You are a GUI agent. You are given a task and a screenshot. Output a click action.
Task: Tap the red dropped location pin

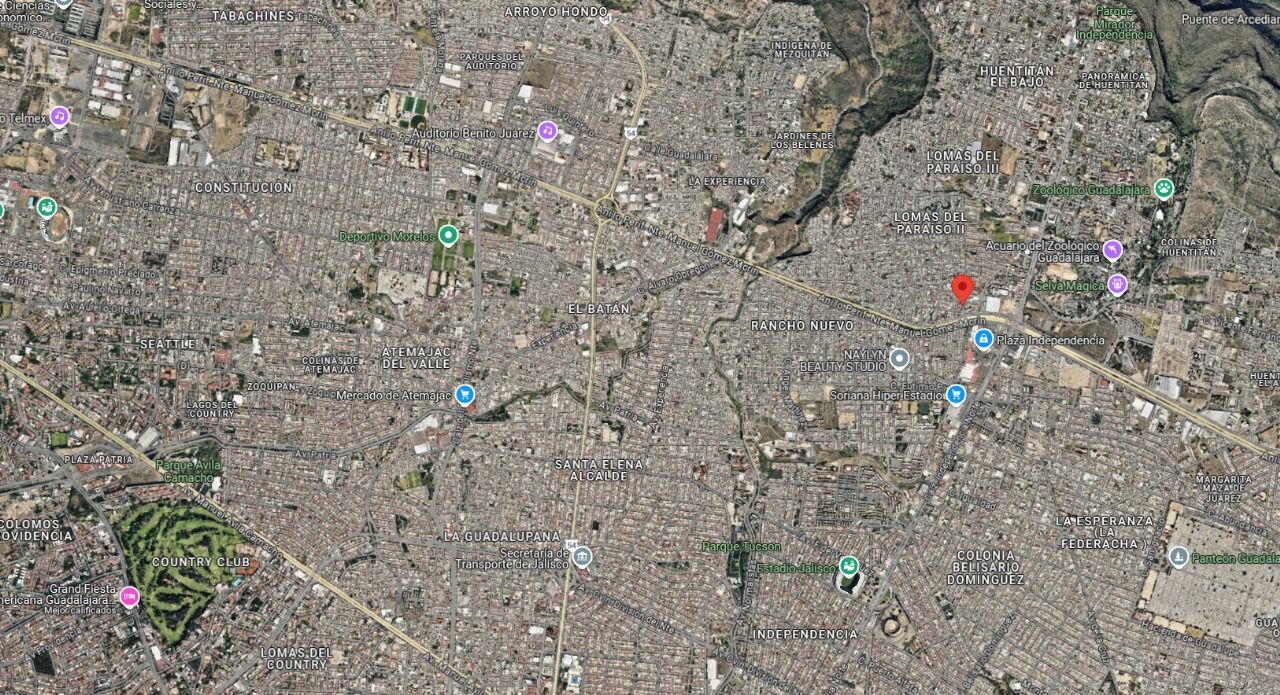pos(962,289)
